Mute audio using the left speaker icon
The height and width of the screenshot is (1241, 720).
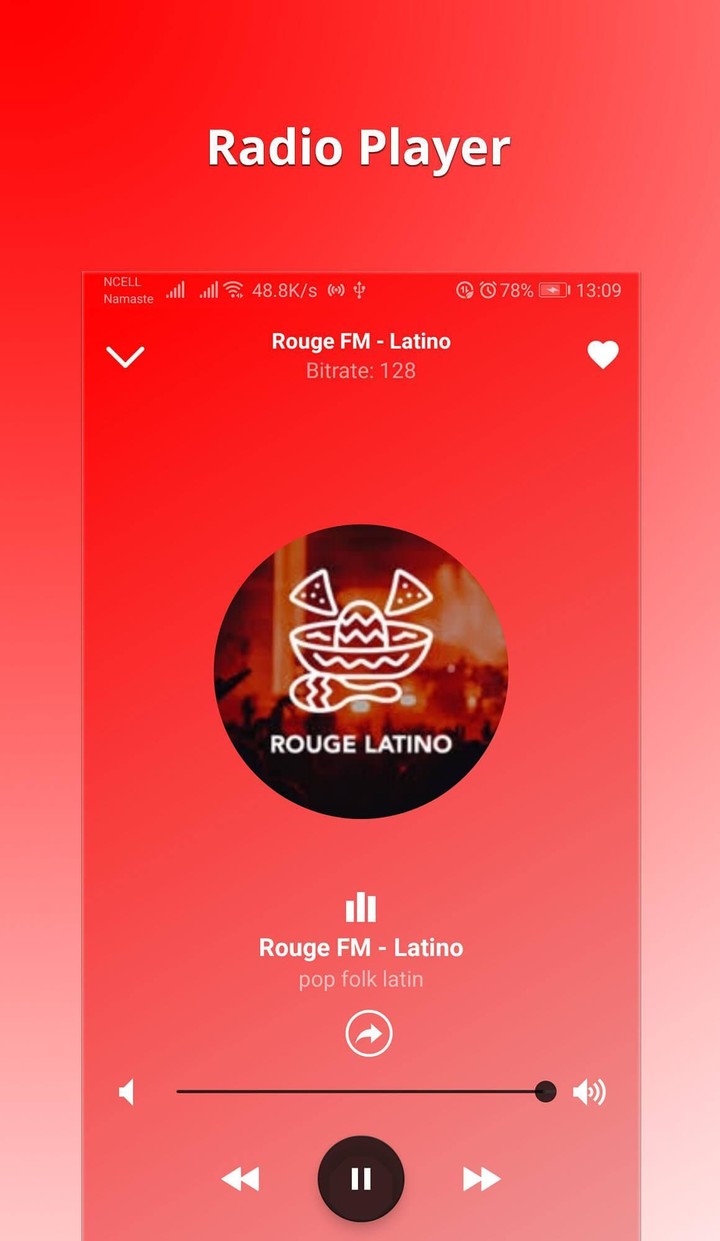(126, 1092)
